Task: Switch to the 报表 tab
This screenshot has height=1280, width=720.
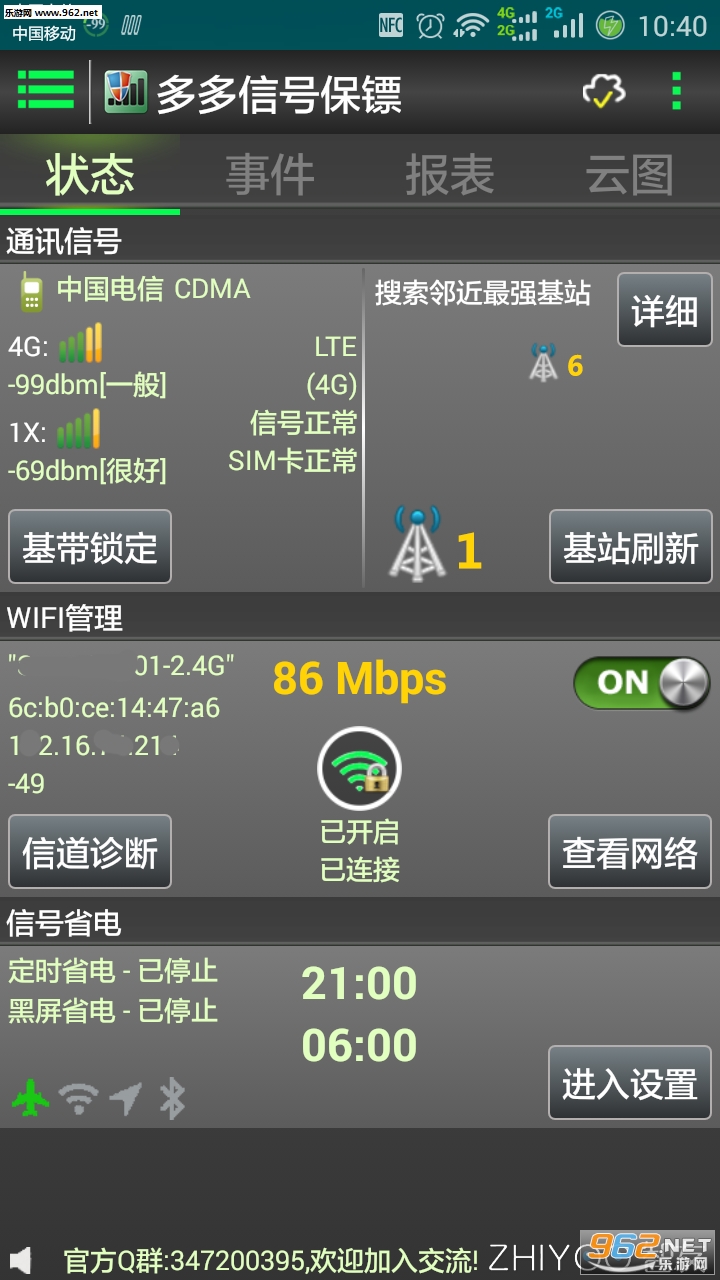Action: pos(450,176)
